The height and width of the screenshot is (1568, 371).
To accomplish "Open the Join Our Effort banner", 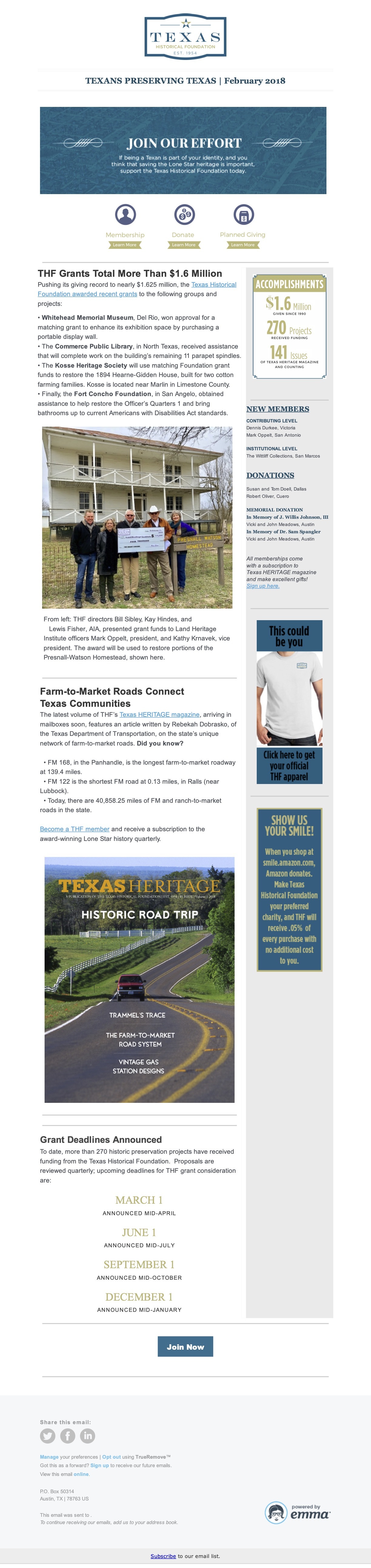I will click(x=183, y=150).
